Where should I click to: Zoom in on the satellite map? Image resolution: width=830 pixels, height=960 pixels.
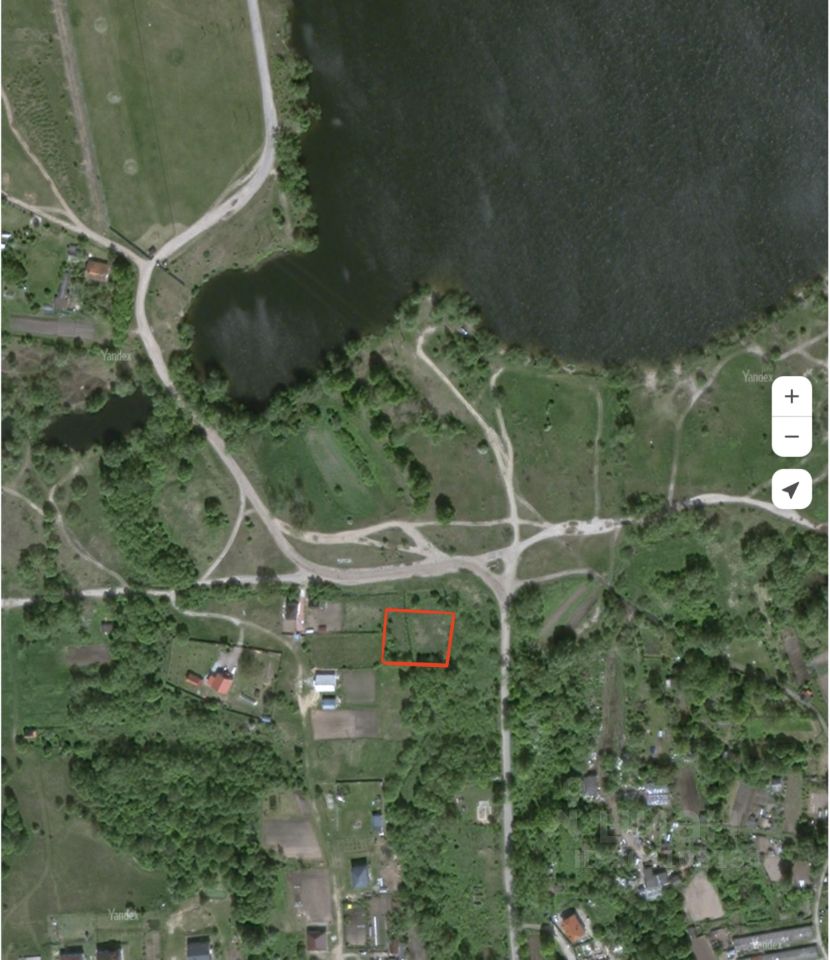[x=791, y=397]
